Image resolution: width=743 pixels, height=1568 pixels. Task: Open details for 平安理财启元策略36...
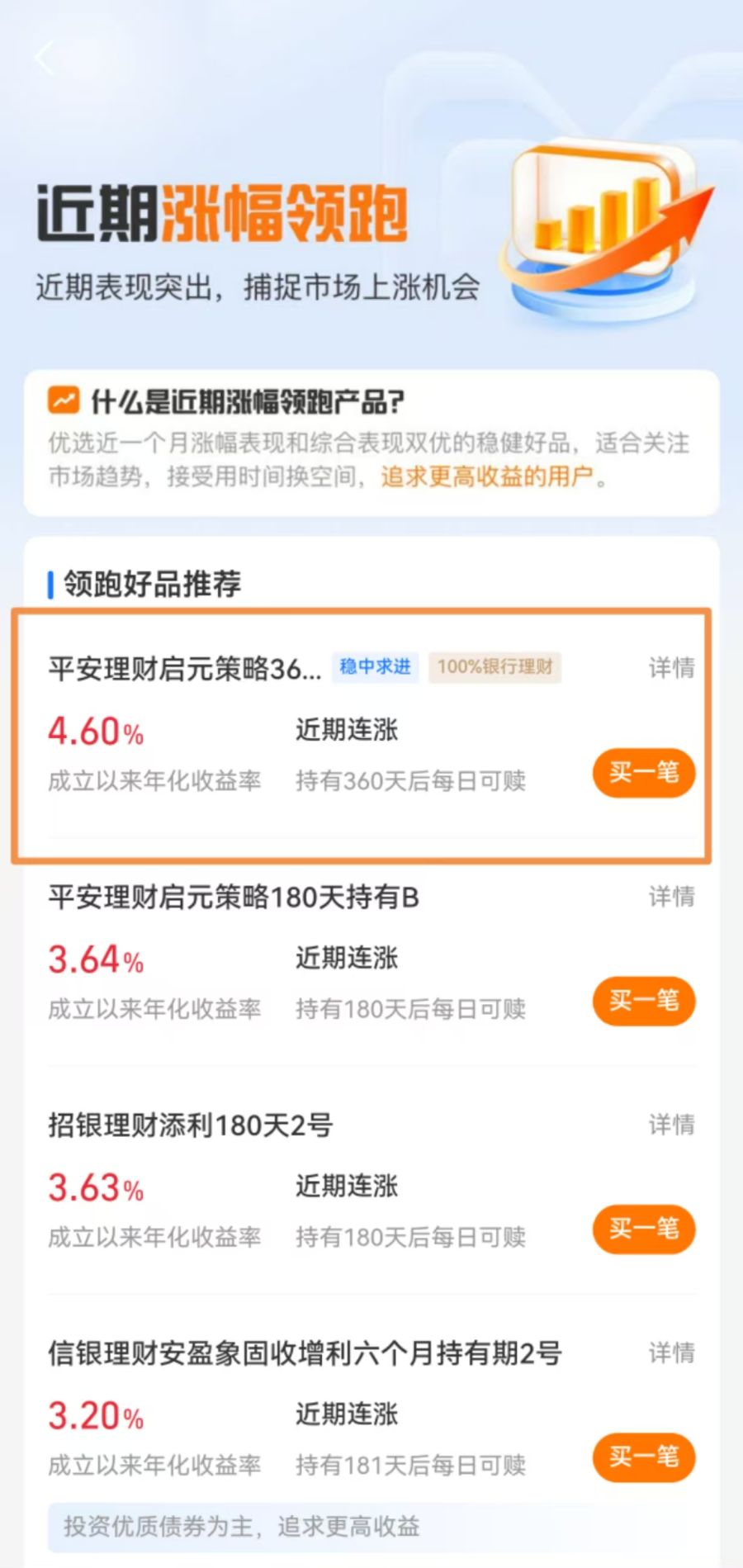[x=670, y=667]
